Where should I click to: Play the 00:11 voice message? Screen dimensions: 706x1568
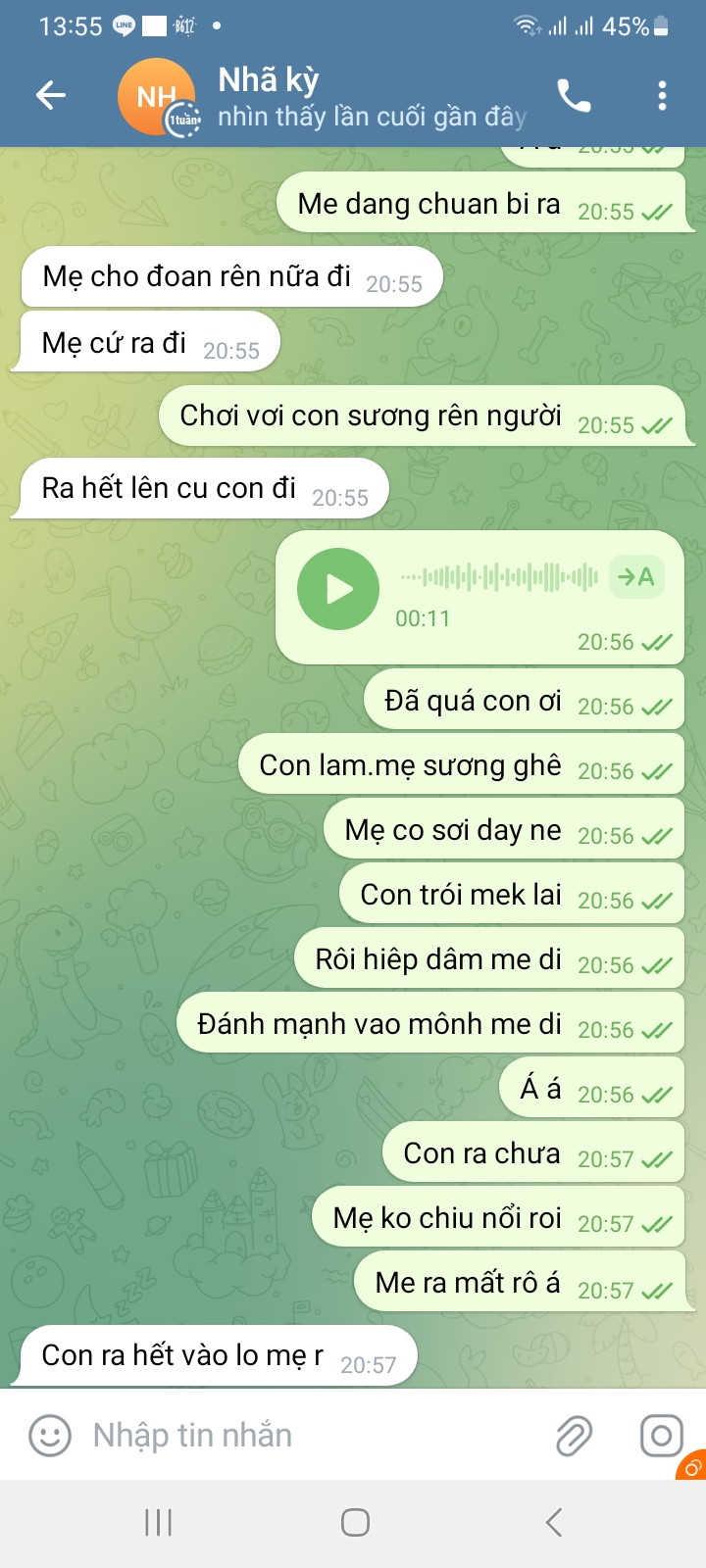(x=338, y=589)
